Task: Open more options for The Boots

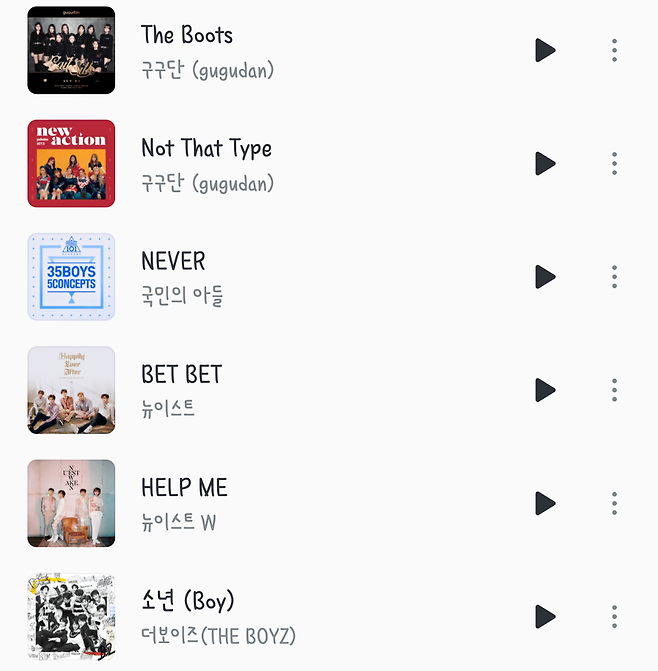Action: click(x=614, y=50)
